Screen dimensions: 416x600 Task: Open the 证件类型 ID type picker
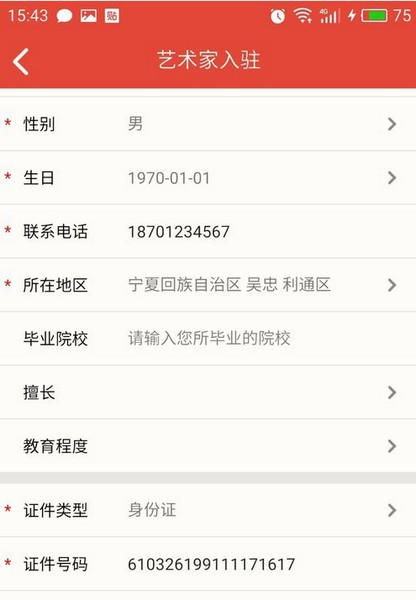click(208, 510)
